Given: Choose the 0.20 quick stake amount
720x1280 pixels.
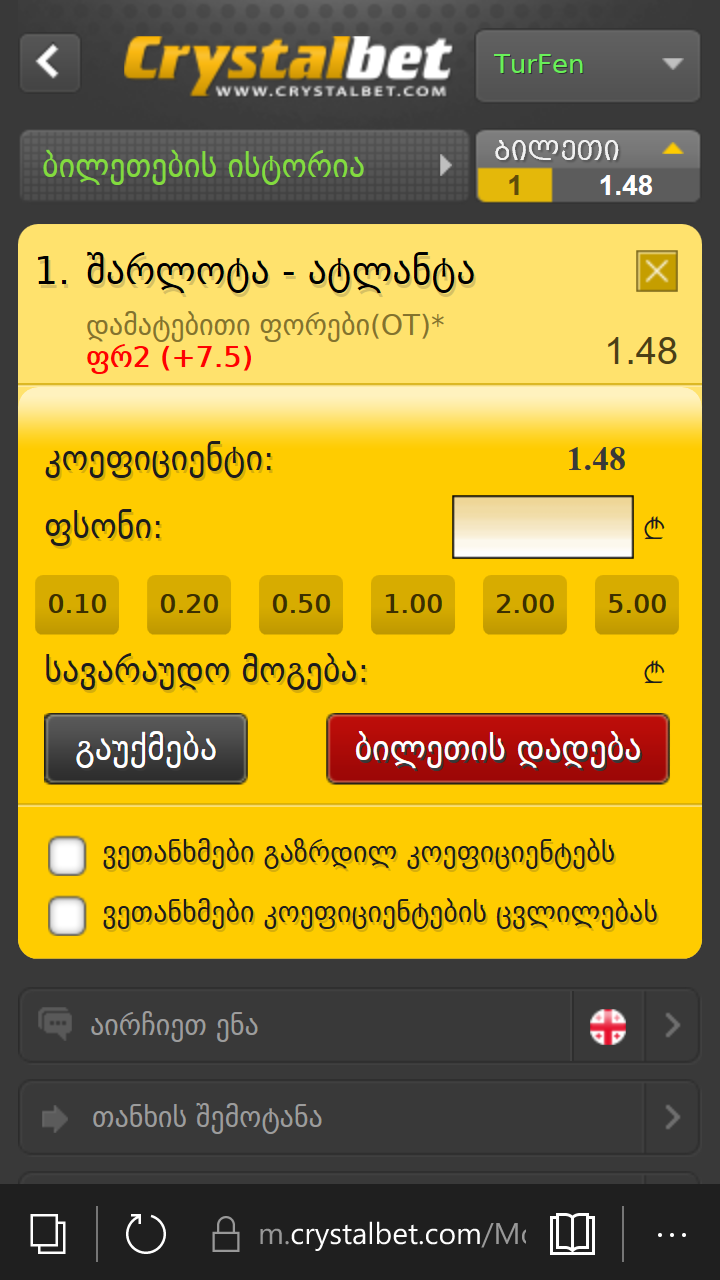Looking at the screenshot, I should (x=189, y=604).
